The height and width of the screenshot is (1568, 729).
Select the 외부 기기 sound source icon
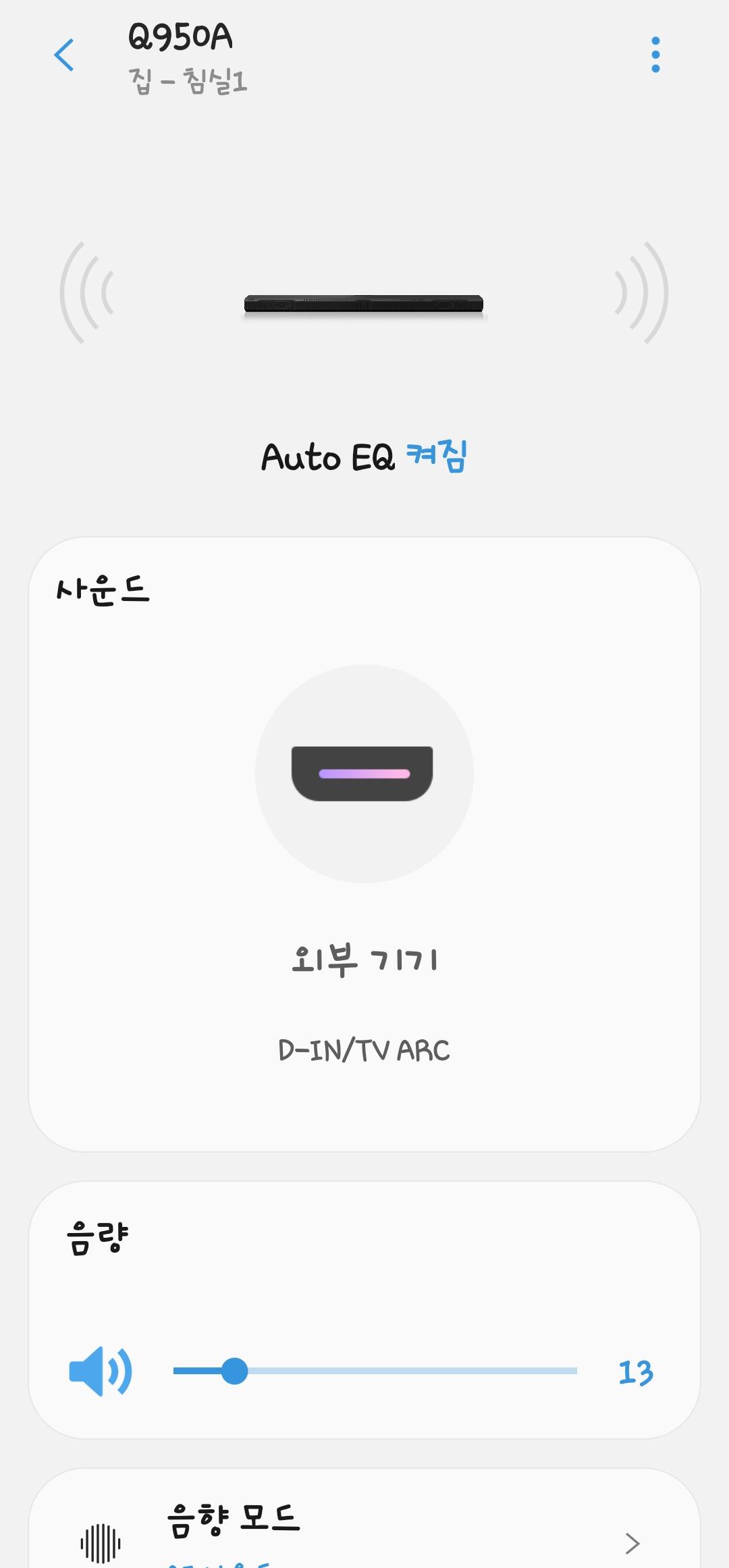click(364, 774)
